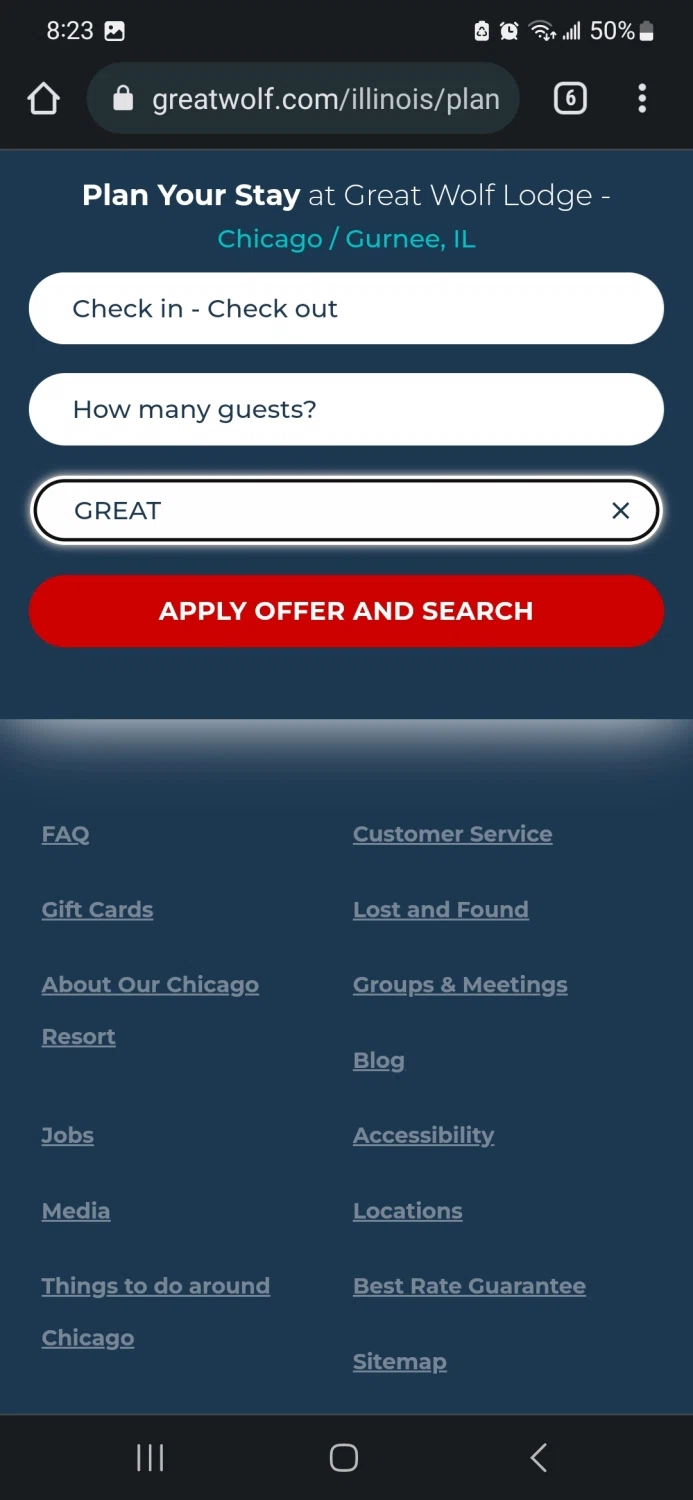Visit Groups & Meetings page
Image resolution: width=693 pixels, height=1500 pixels.
click(x=460, y=985)
